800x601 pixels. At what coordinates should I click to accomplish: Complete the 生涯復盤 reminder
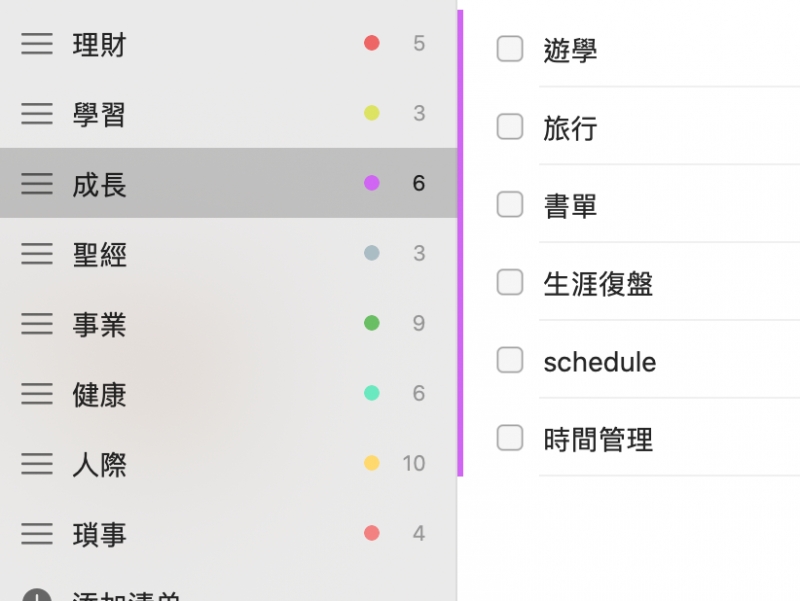tap(510, 282)
